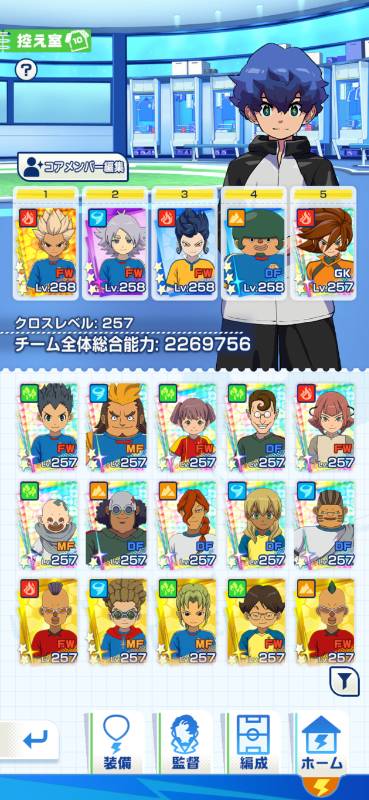Open the orange-haired MF player card
Screen dimensions: 369x800
pos(117,427)
